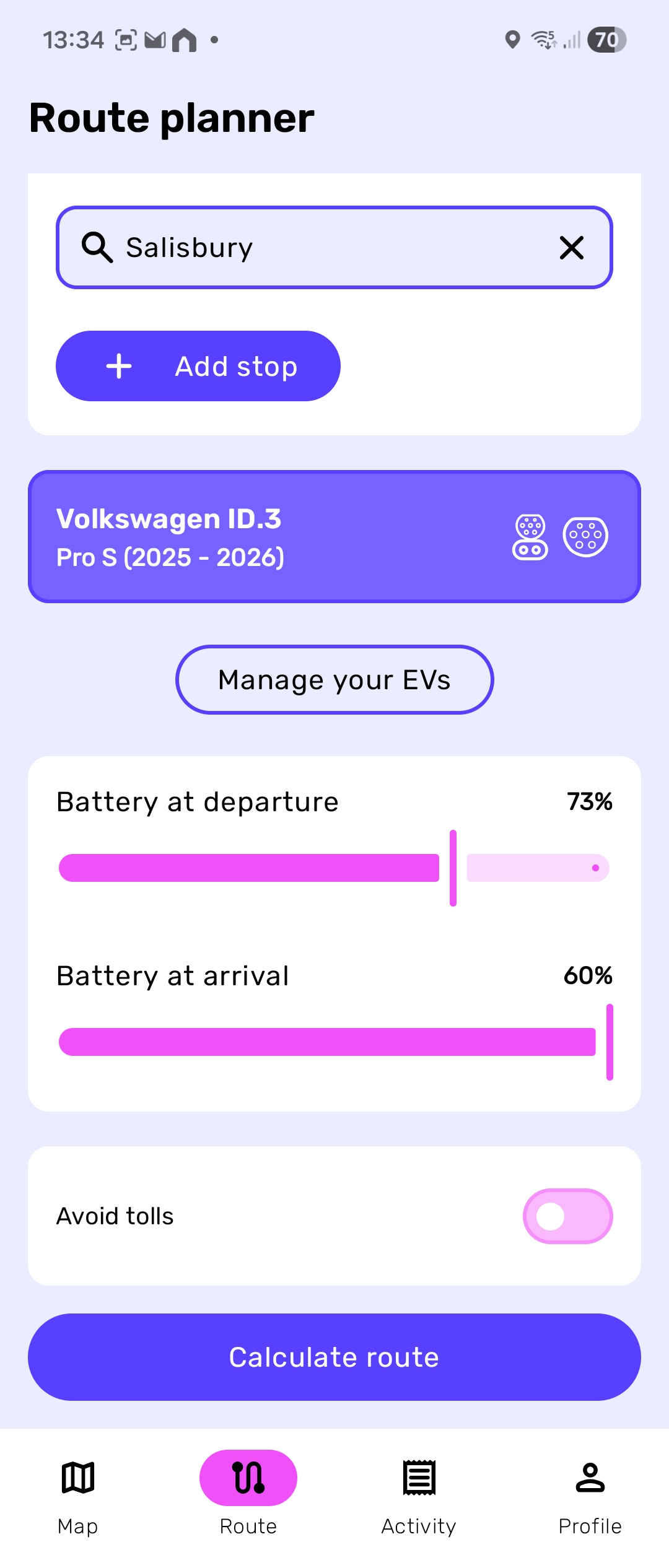
Task: Tap the Battery at arrival slider
Action: [334, 1042]
